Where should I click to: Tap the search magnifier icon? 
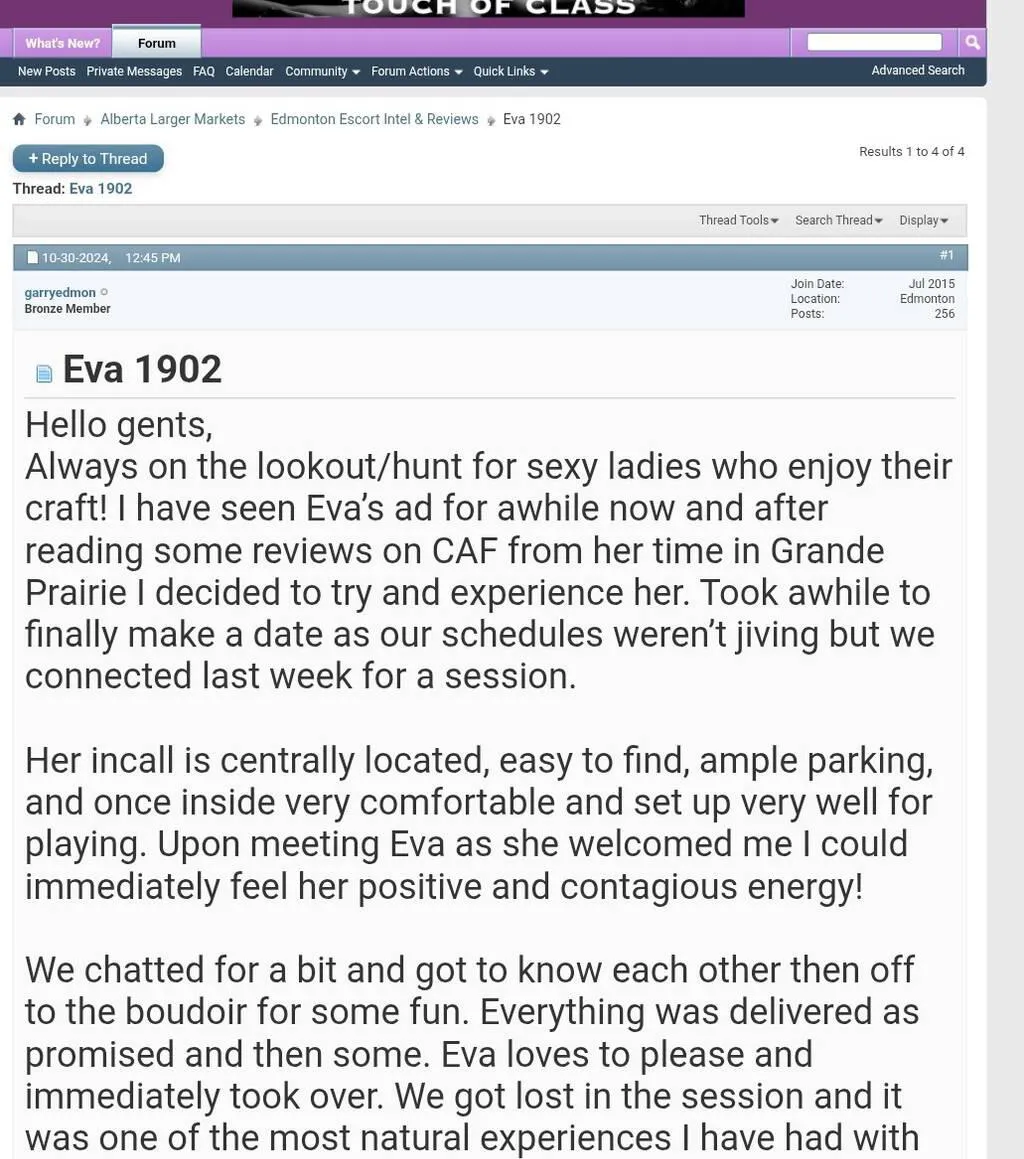click(x=972, y=43)
